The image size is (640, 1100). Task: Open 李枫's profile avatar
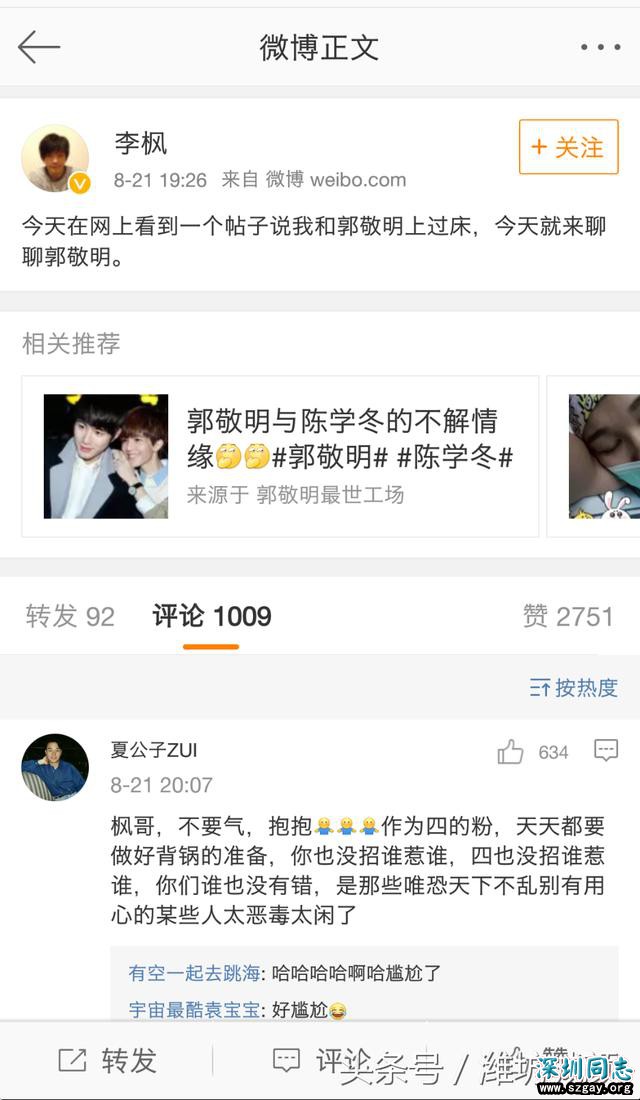[x=56, y=159]
